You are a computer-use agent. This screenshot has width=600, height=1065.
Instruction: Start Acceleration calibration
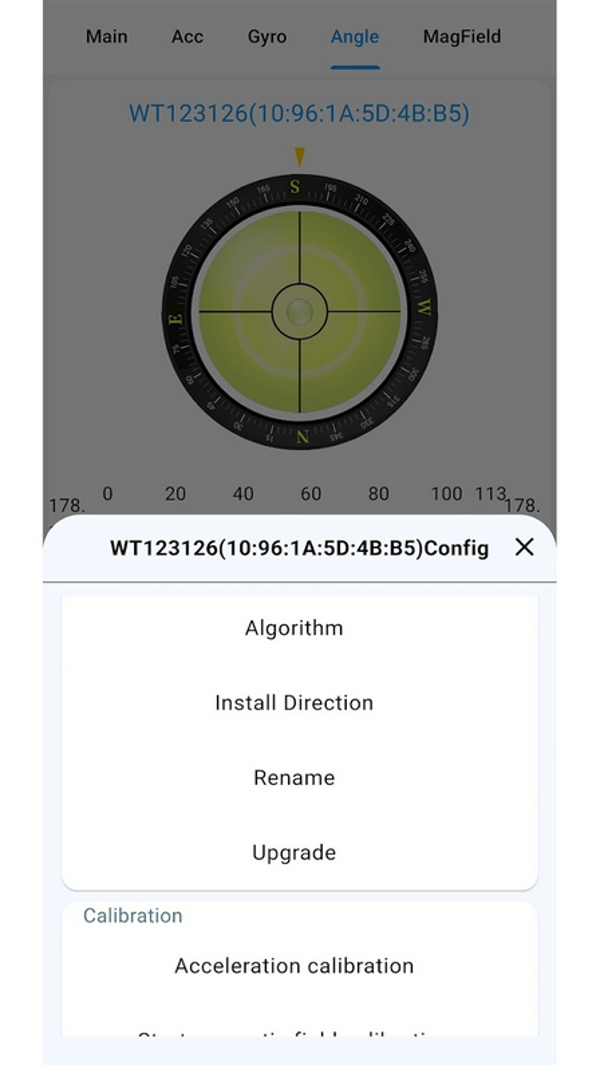coord(294,966)
